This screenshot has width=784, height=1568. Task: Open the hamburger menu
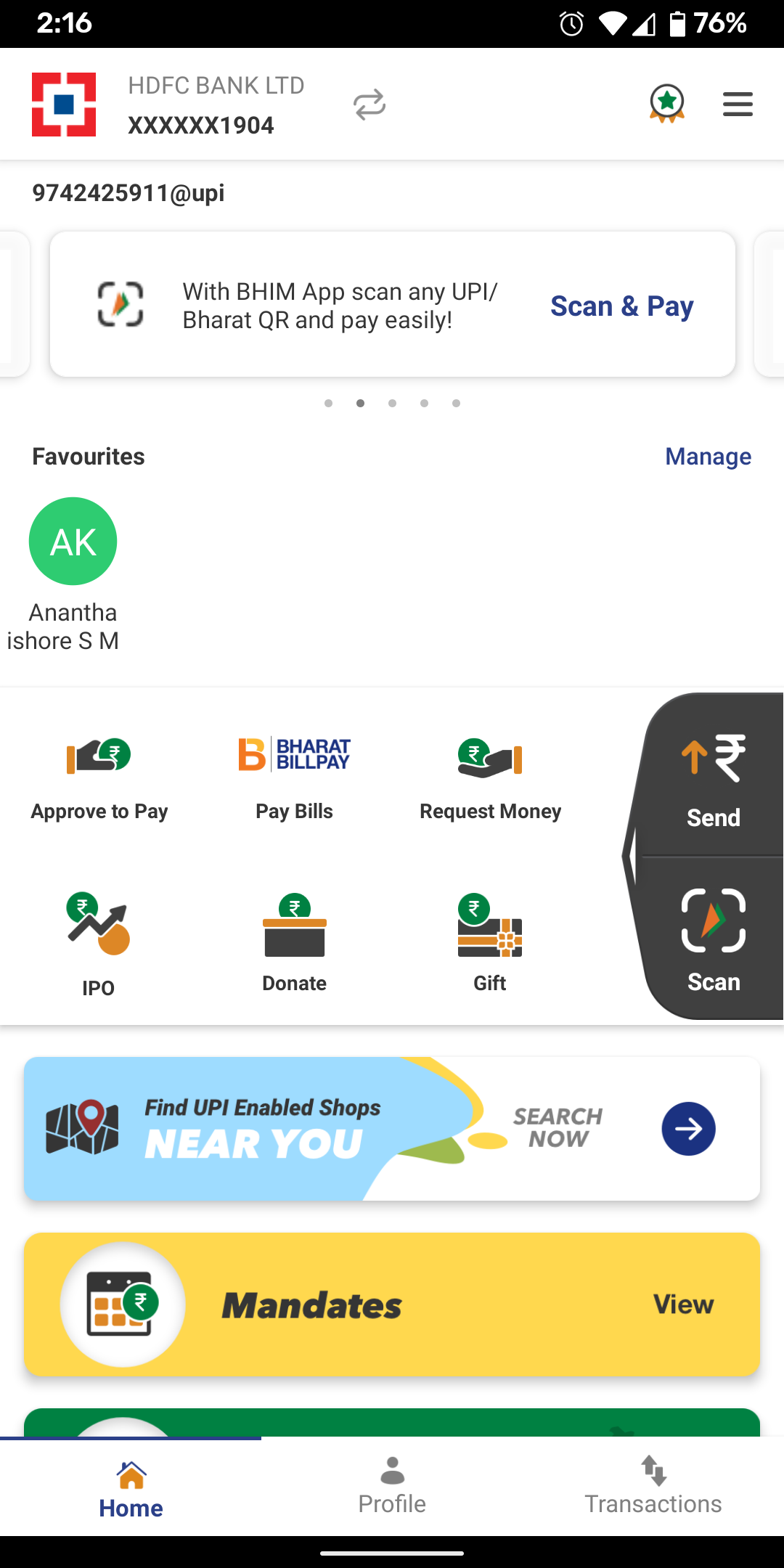(x=738, y=105)
